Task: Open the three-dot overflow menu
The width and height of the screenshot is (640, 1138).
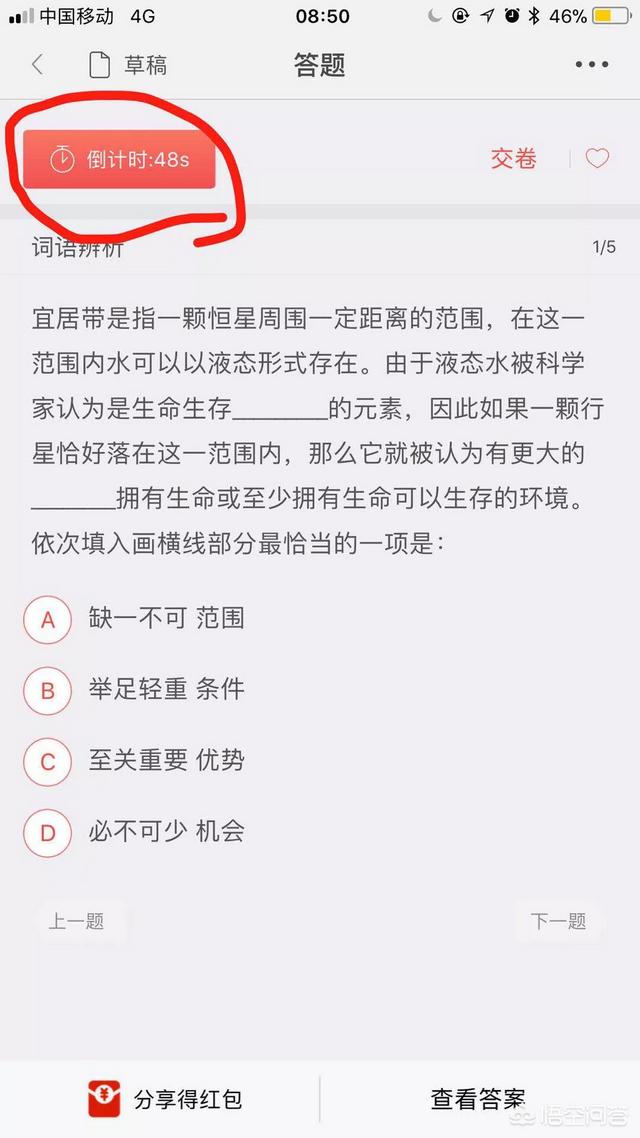Action: coord(592,65)
